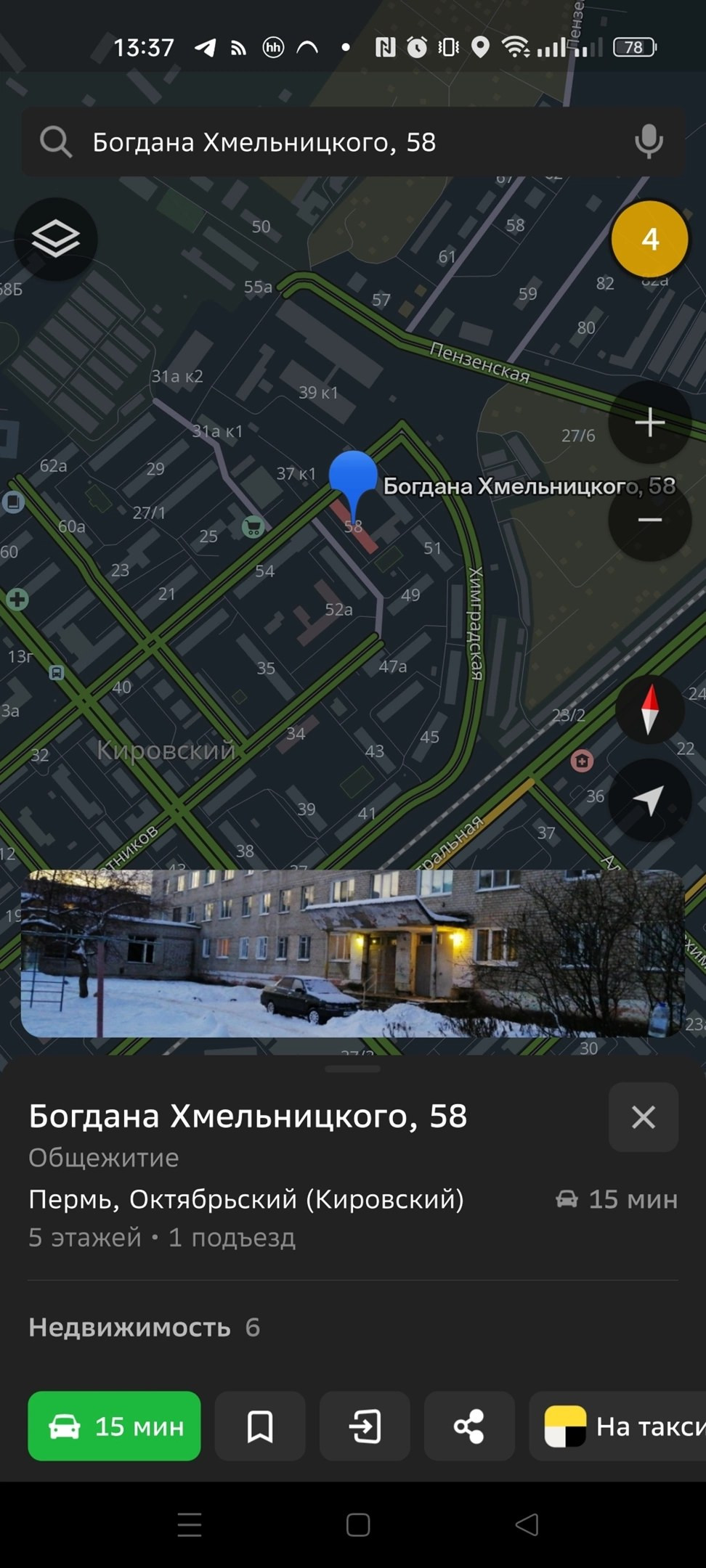Zoom in on the map
This screenshot has height=1568, width=706.
pos(649,422)
